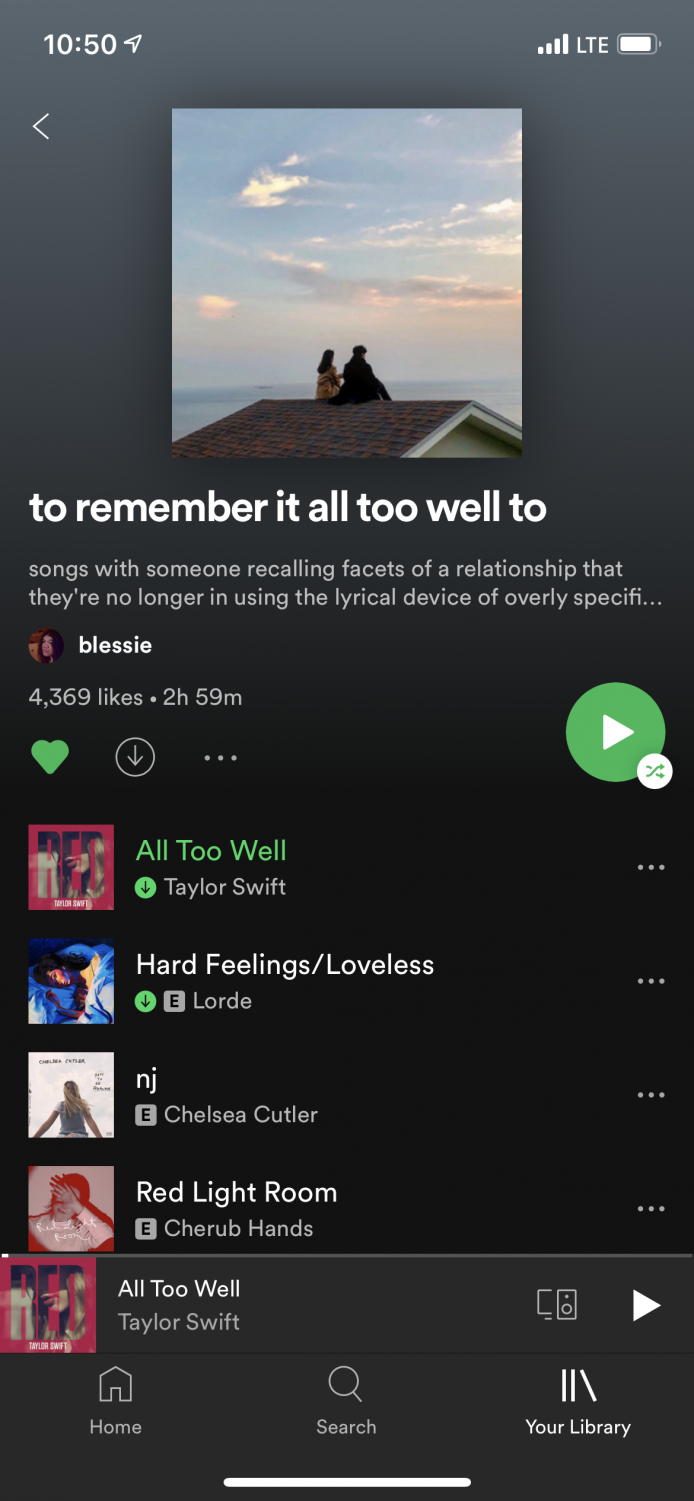Switch to the Home tab

(116, 1401)
